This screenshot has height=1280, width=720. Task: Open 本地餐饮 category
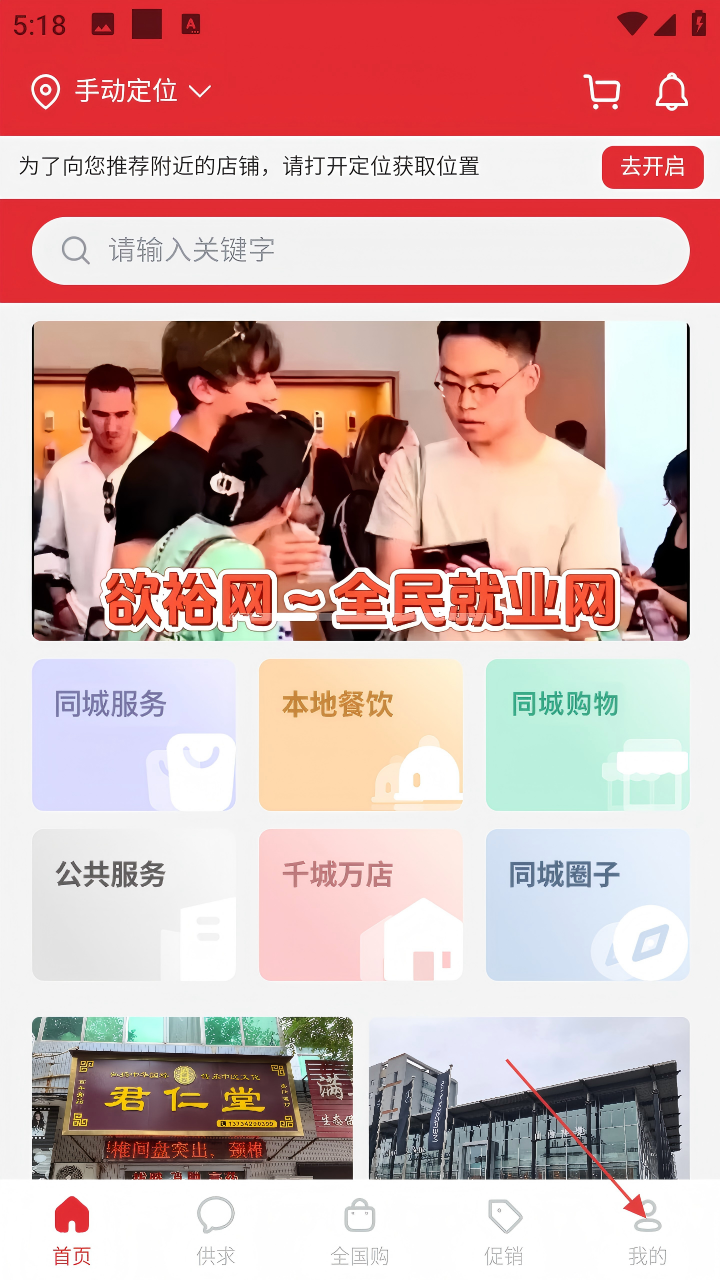click(x=360, y=735)
